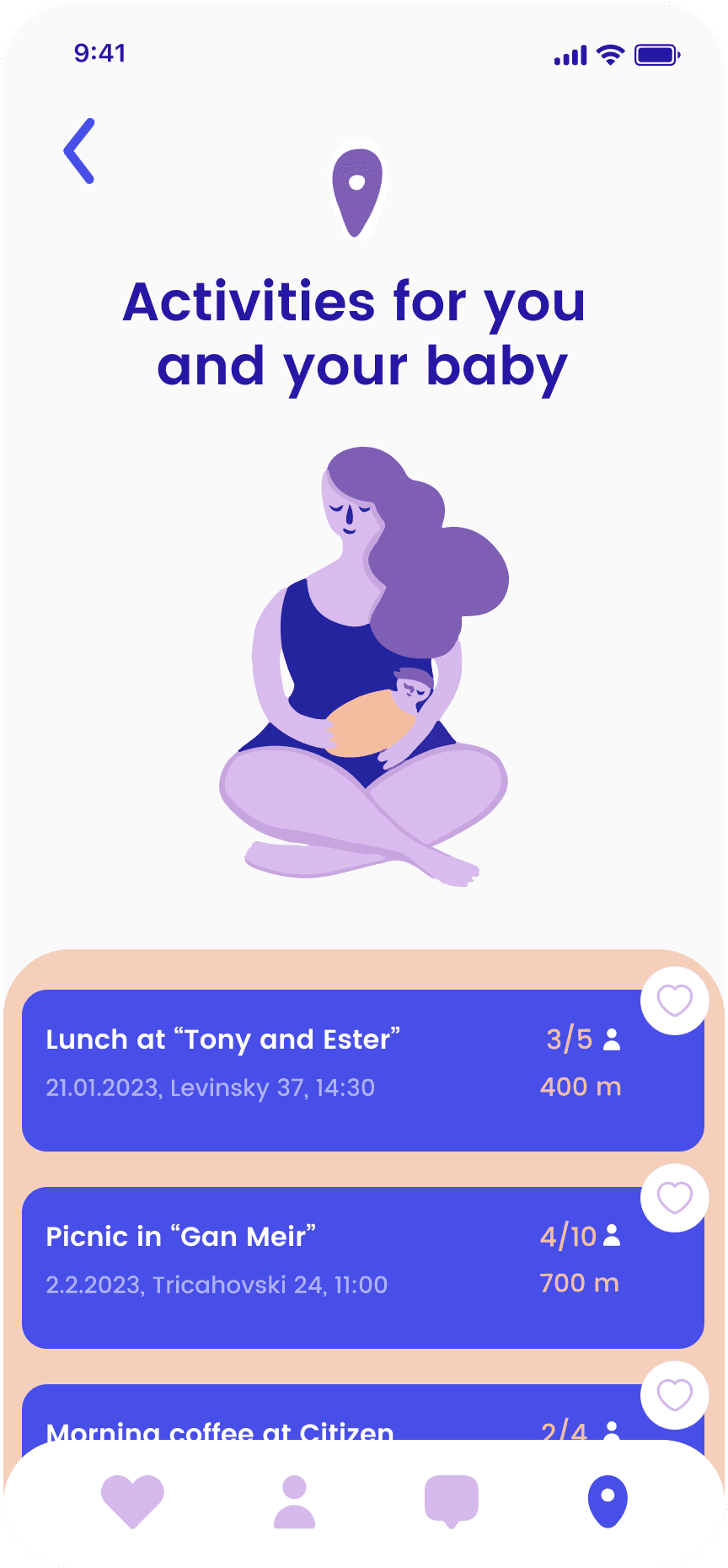Open the Lunch at "Tony and Ester" card
Viewport: 728px width, 1568px height.
363,1070
